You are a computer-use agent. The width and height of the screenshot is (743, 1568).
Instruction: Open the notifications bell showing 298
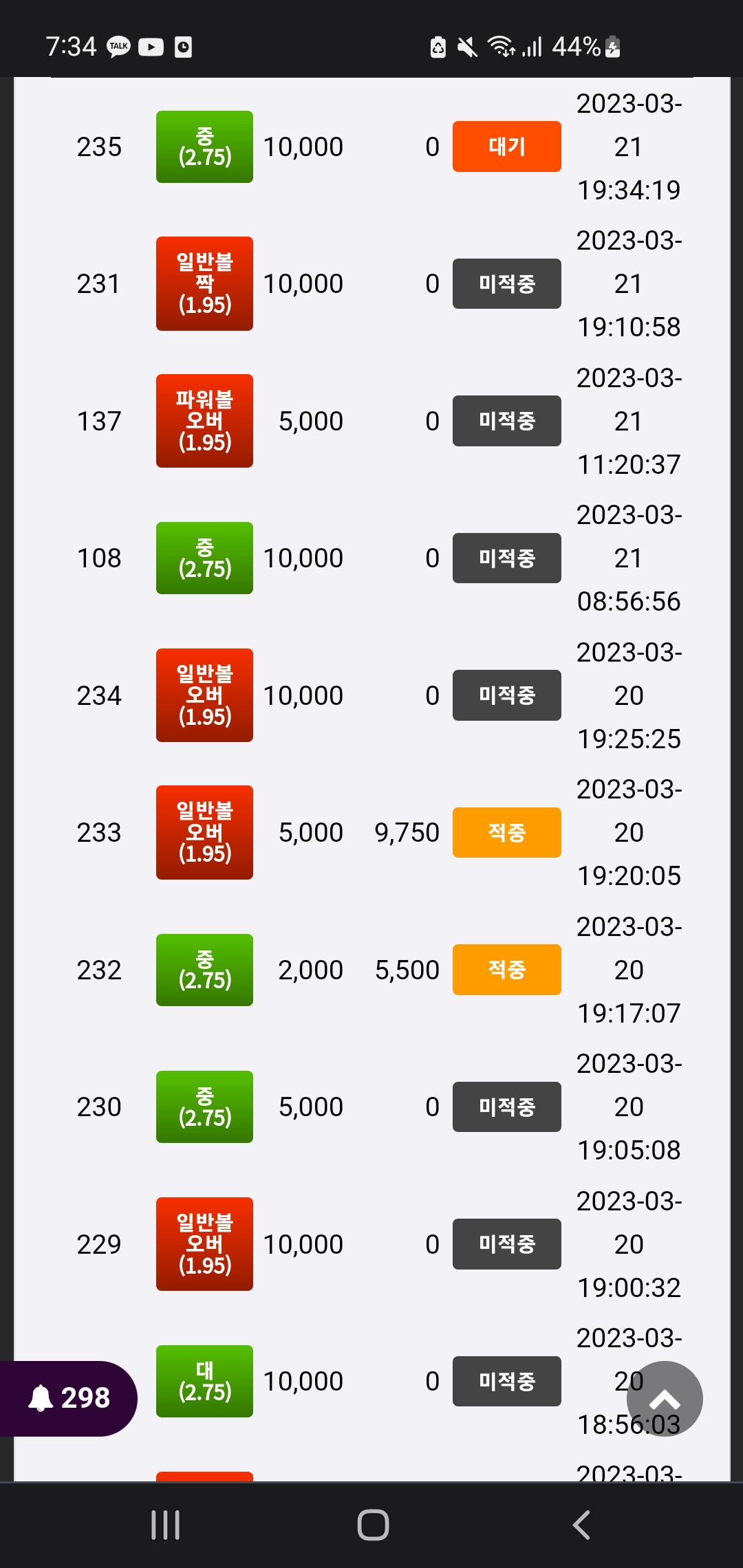coord(69,1398)
